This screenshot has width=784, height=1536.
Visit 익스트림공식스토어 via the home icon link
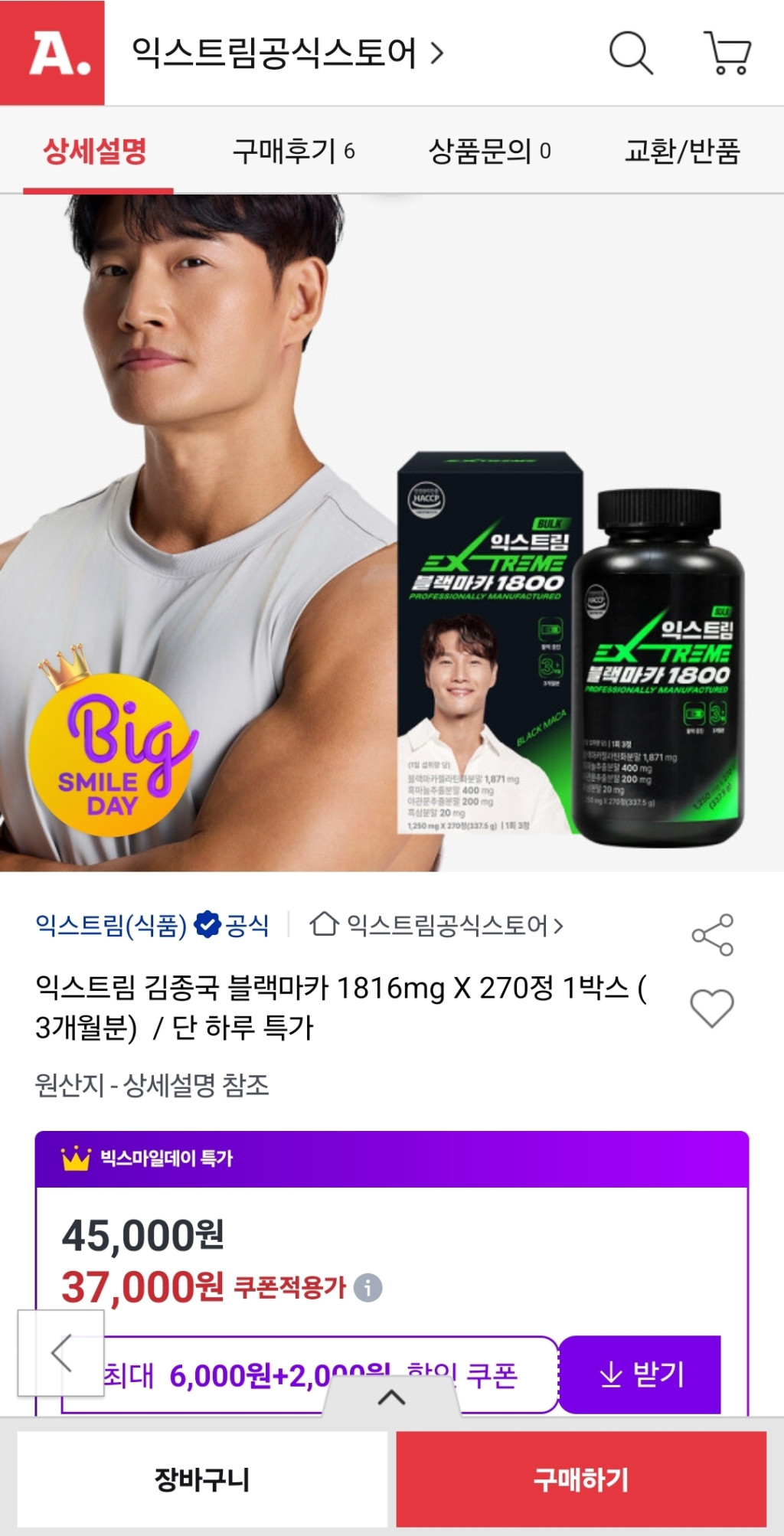click(436, 925)
